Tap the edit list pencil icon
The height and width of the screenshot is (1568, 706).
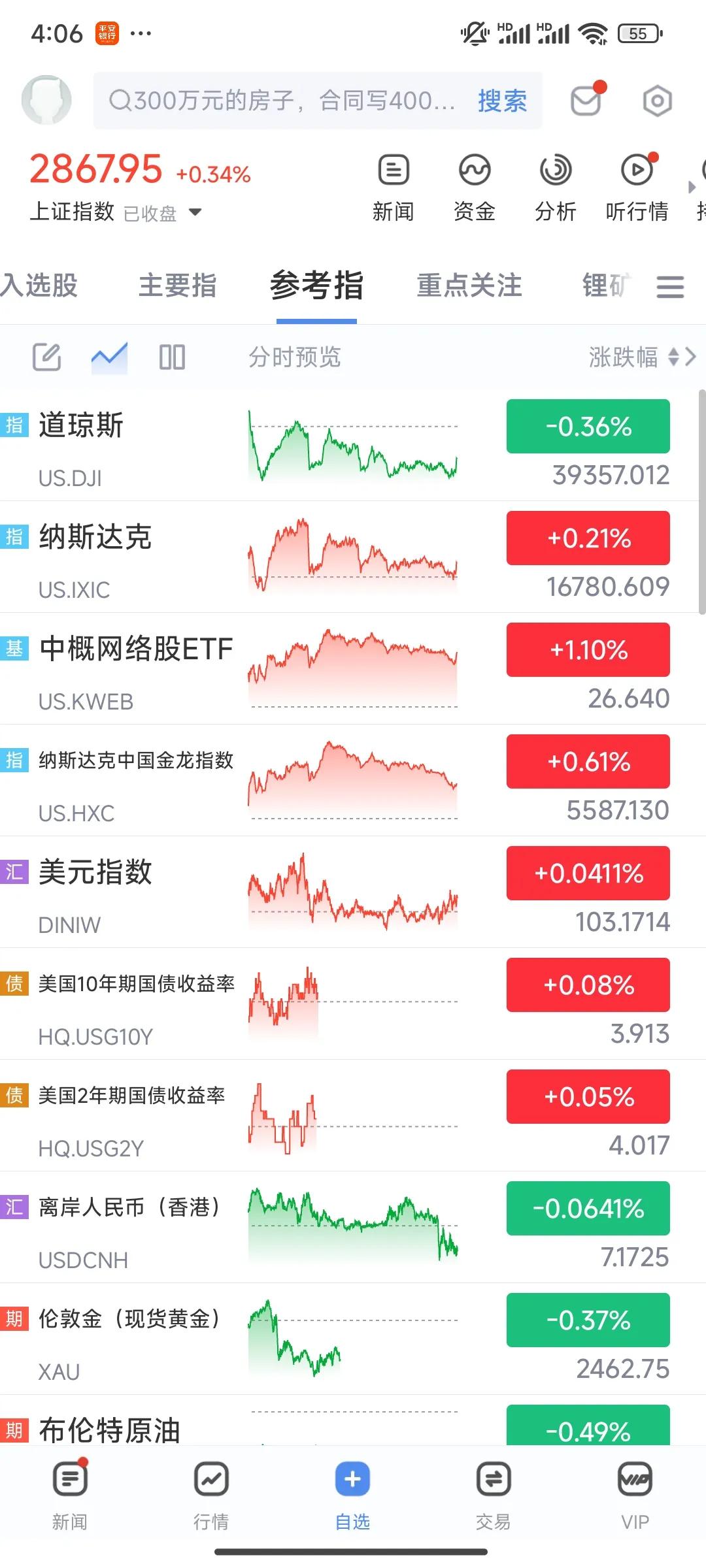(47, 357)
